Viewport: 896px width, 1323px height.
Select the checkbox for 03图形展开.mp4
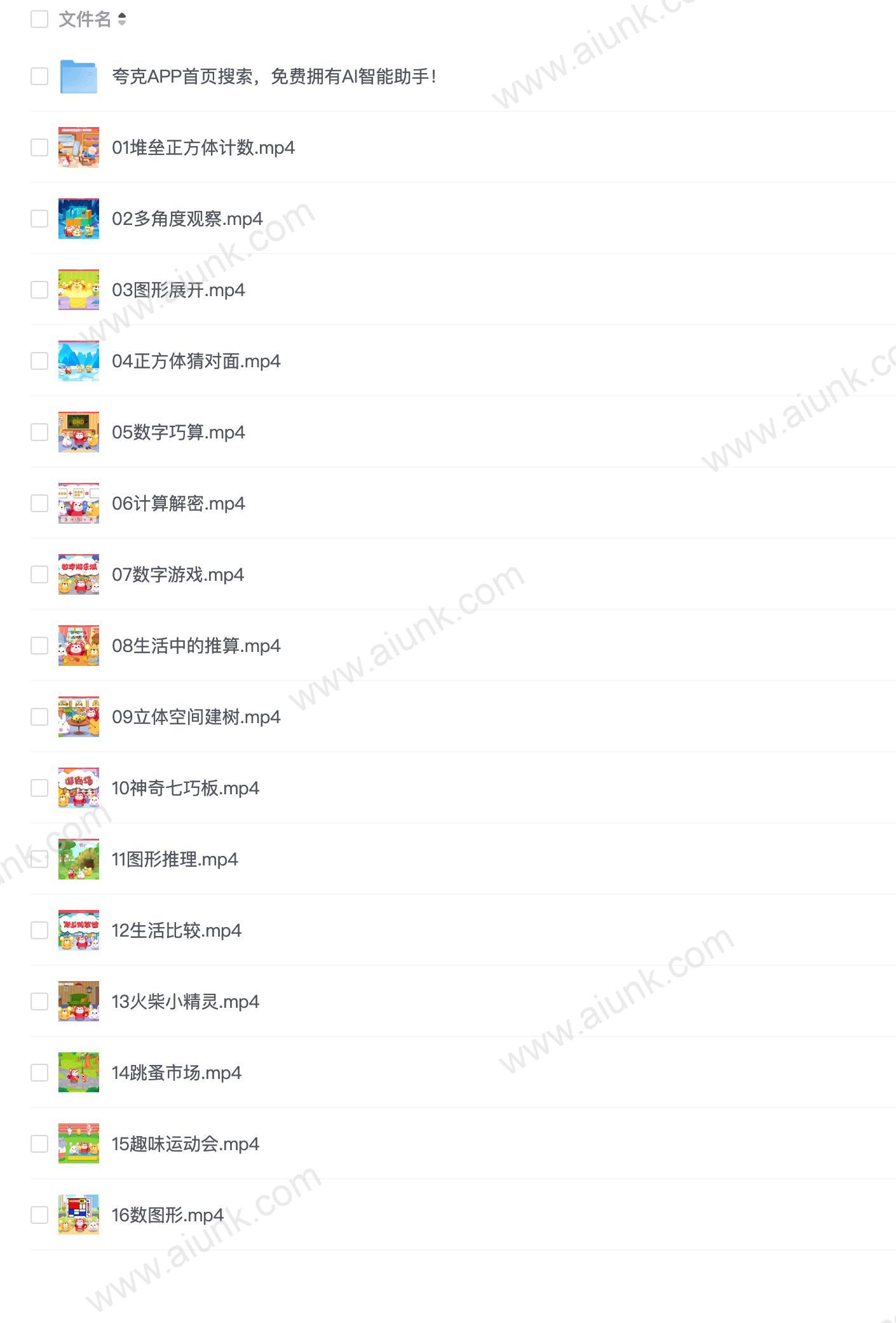[39, 290]
